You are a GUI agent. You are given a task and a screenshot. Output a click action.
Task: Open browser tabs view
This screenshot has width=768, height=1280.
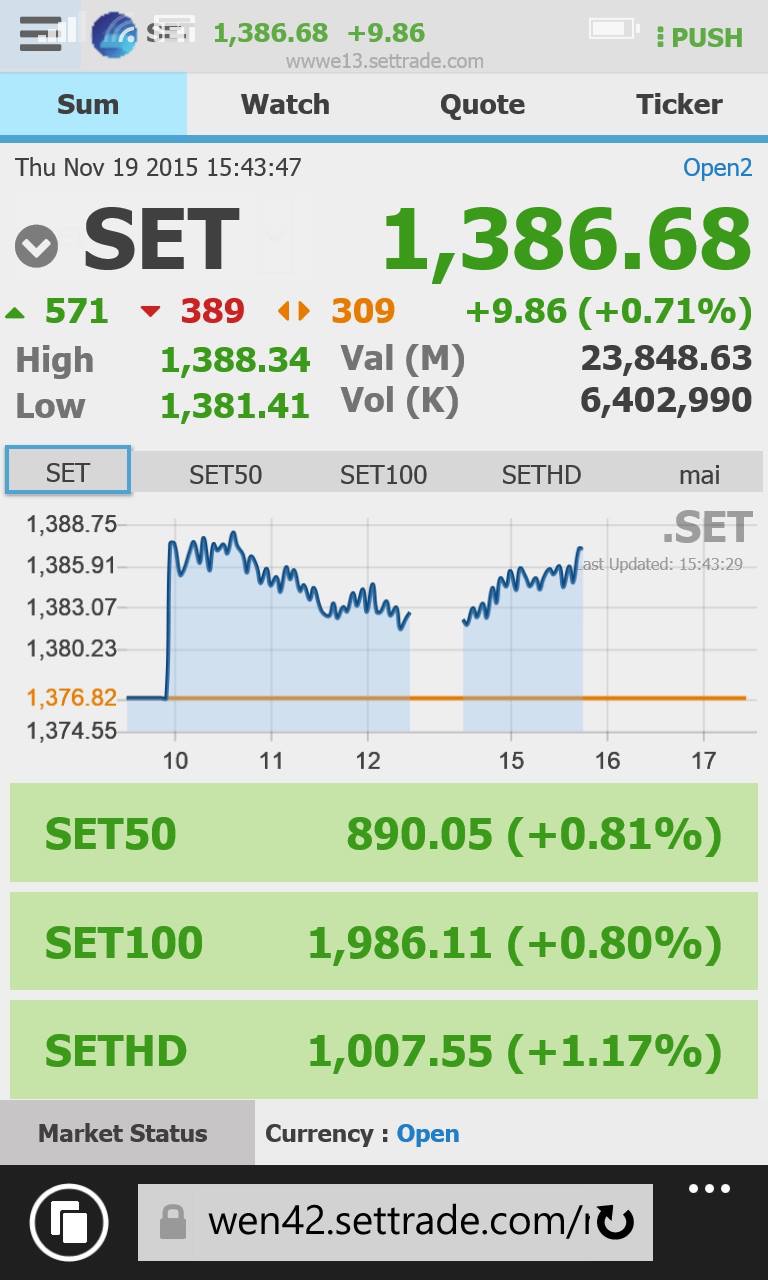[x=69, y=1222]
